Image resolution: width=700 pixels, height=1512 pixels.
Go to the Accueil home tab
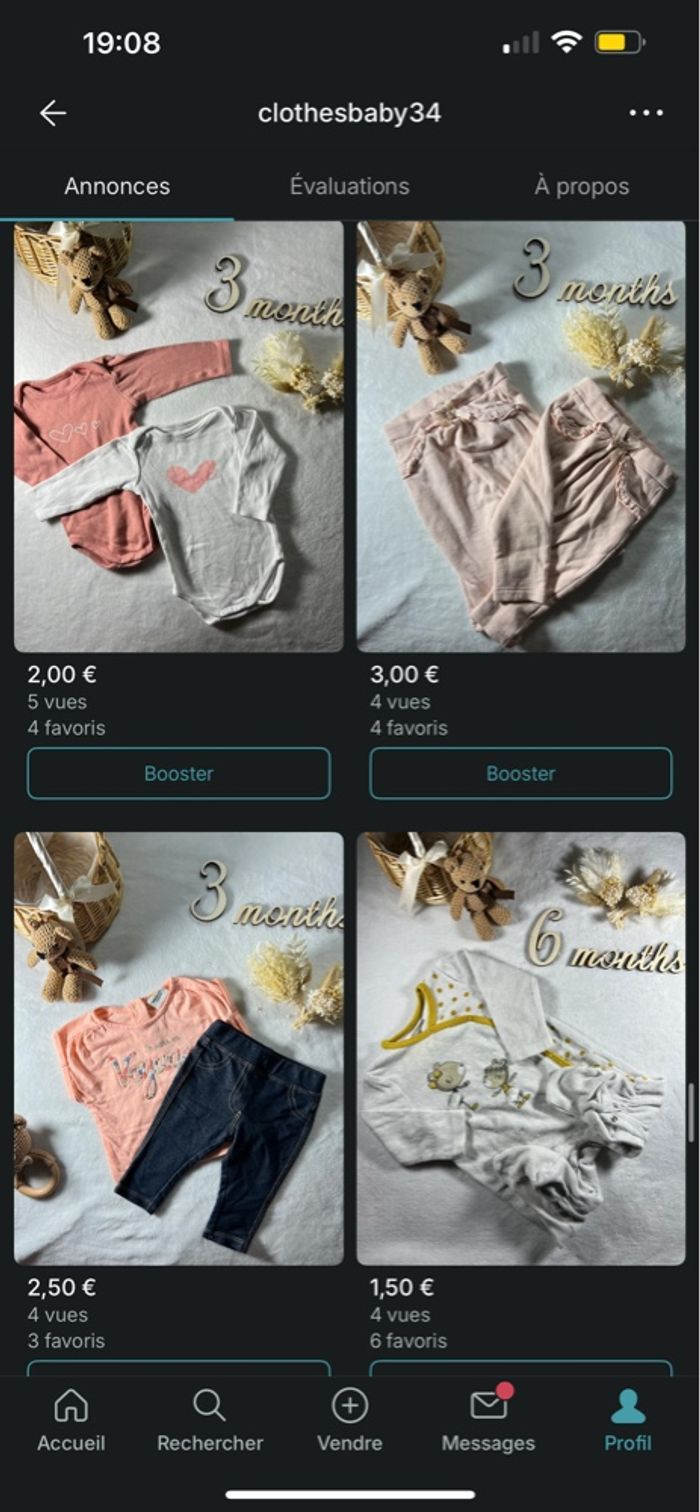click(71, 1421)
